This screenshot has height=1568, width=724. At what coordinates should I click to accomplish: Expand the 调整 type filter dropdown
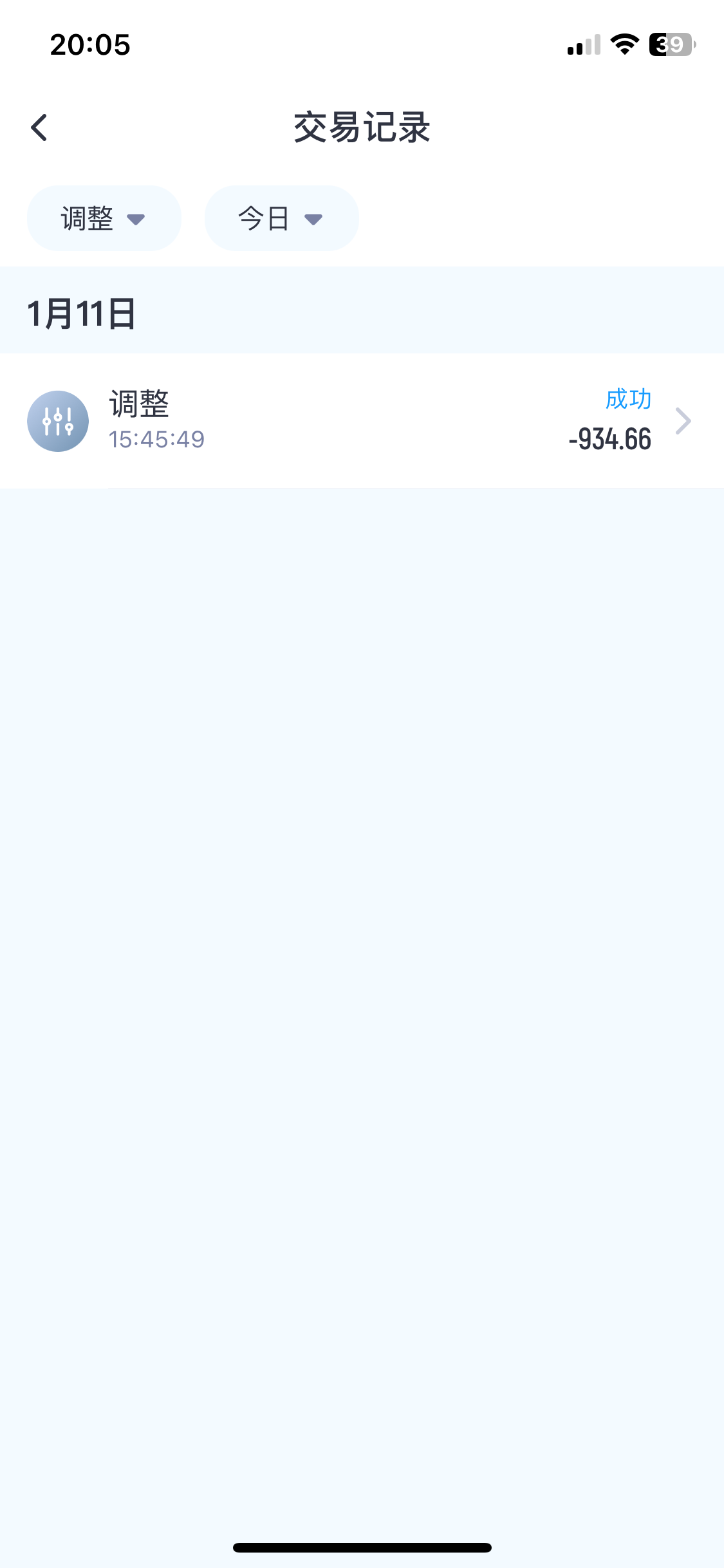point(104,219)
